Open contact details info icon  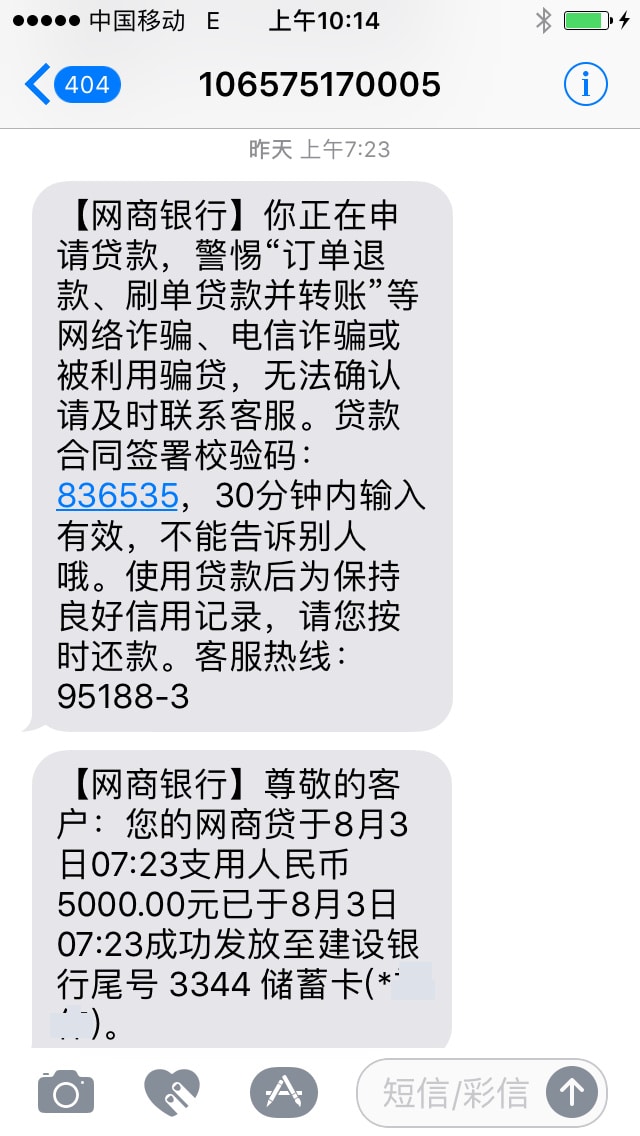click(586, 85)
